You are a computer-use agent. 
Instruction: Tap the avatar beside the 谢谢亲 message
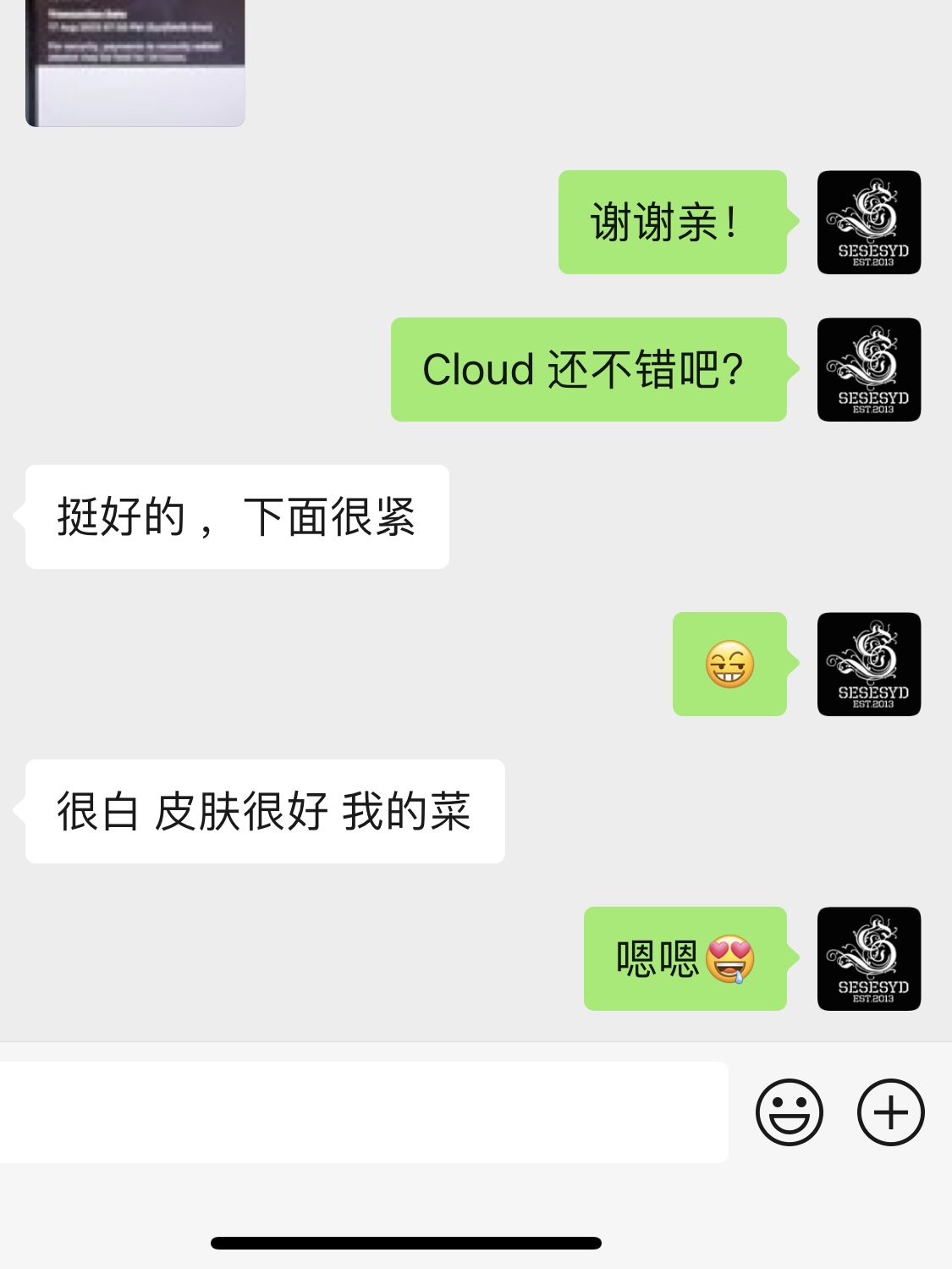pos(868,223)
